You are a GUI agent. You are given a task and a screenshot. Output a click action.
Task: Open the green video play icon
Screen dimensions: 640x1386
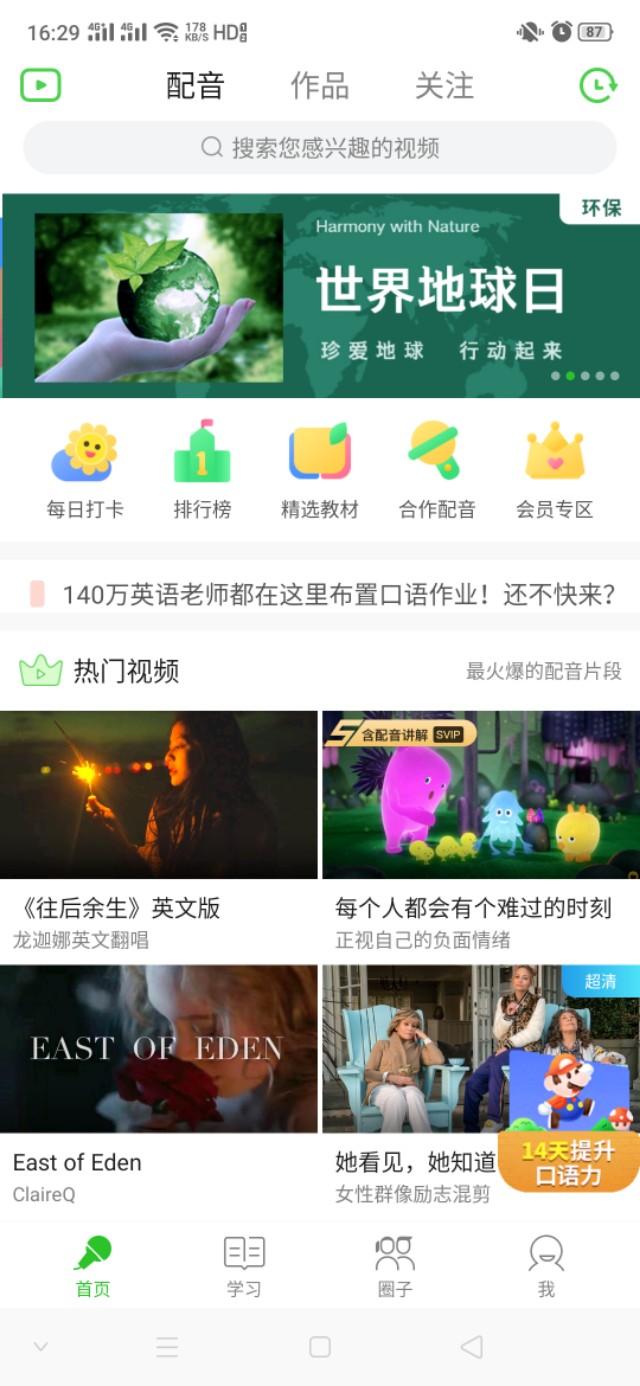pyautogui.click(x=41, y=85)
